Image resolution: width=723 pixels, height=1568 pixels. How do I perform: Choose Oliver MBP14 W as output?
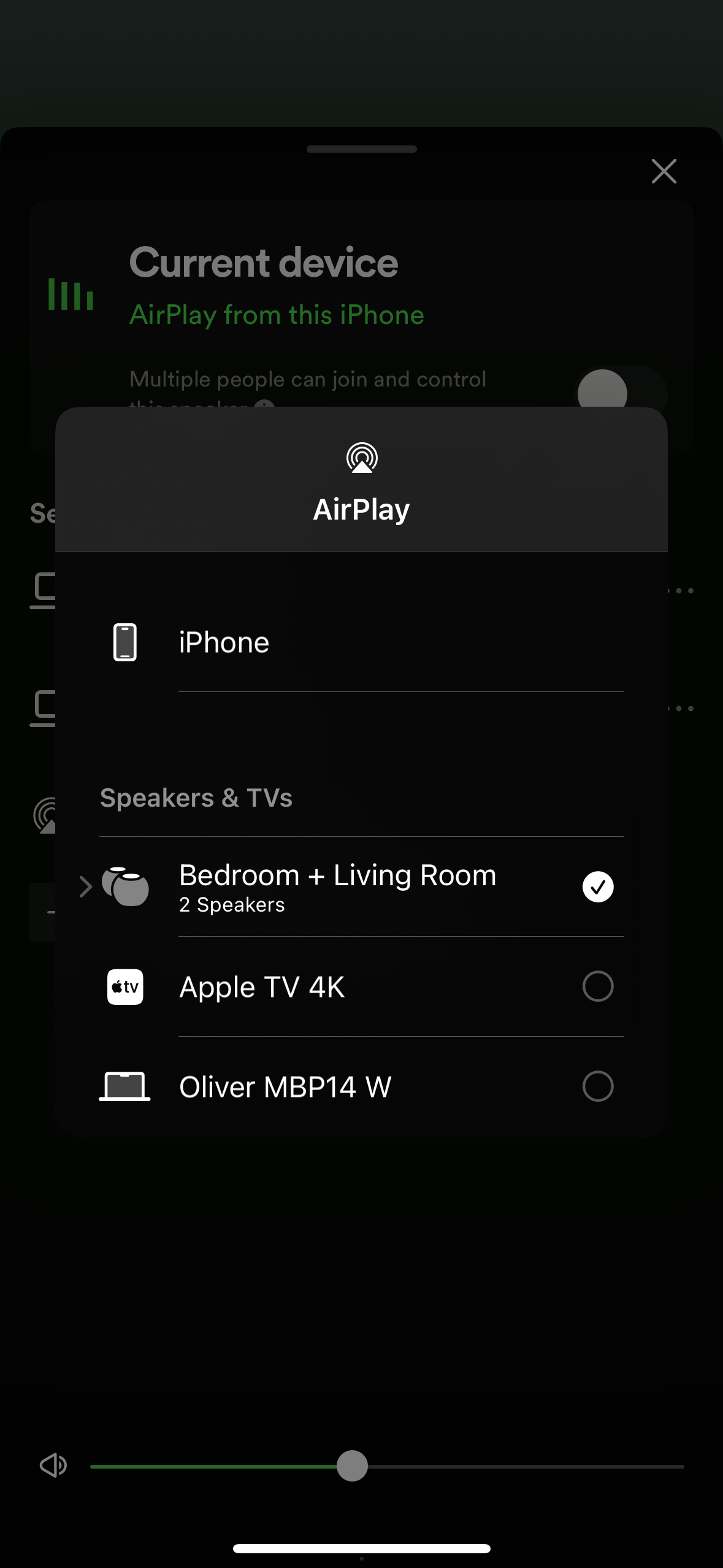coord(361,1086)
